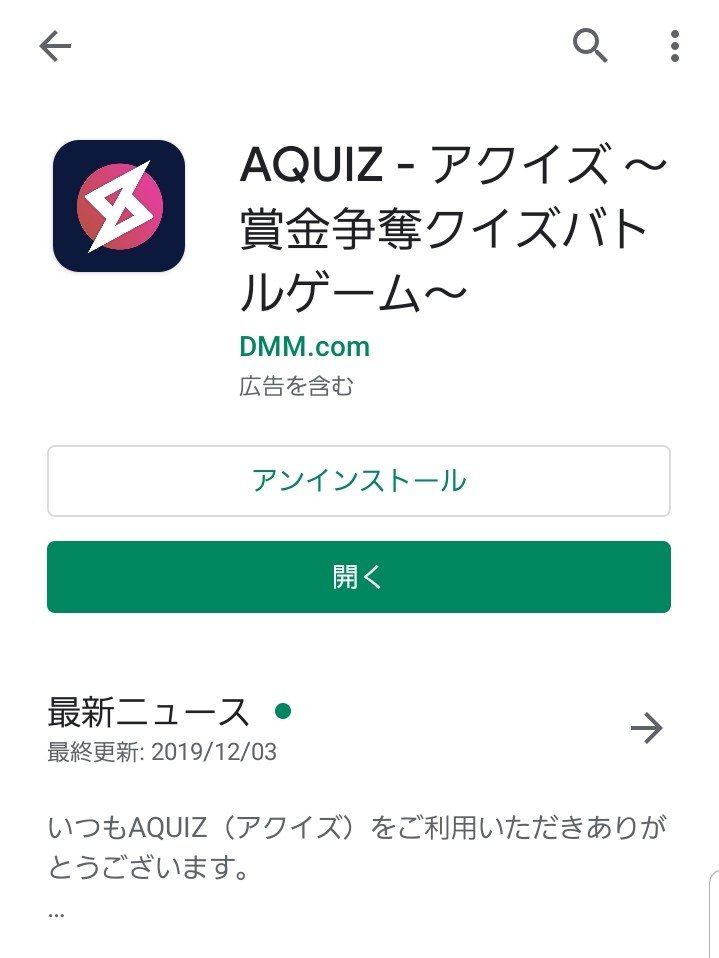This screenshot has height=958, width=719.
Task: Go back using the arrow icon
Action: pos(55,46)
